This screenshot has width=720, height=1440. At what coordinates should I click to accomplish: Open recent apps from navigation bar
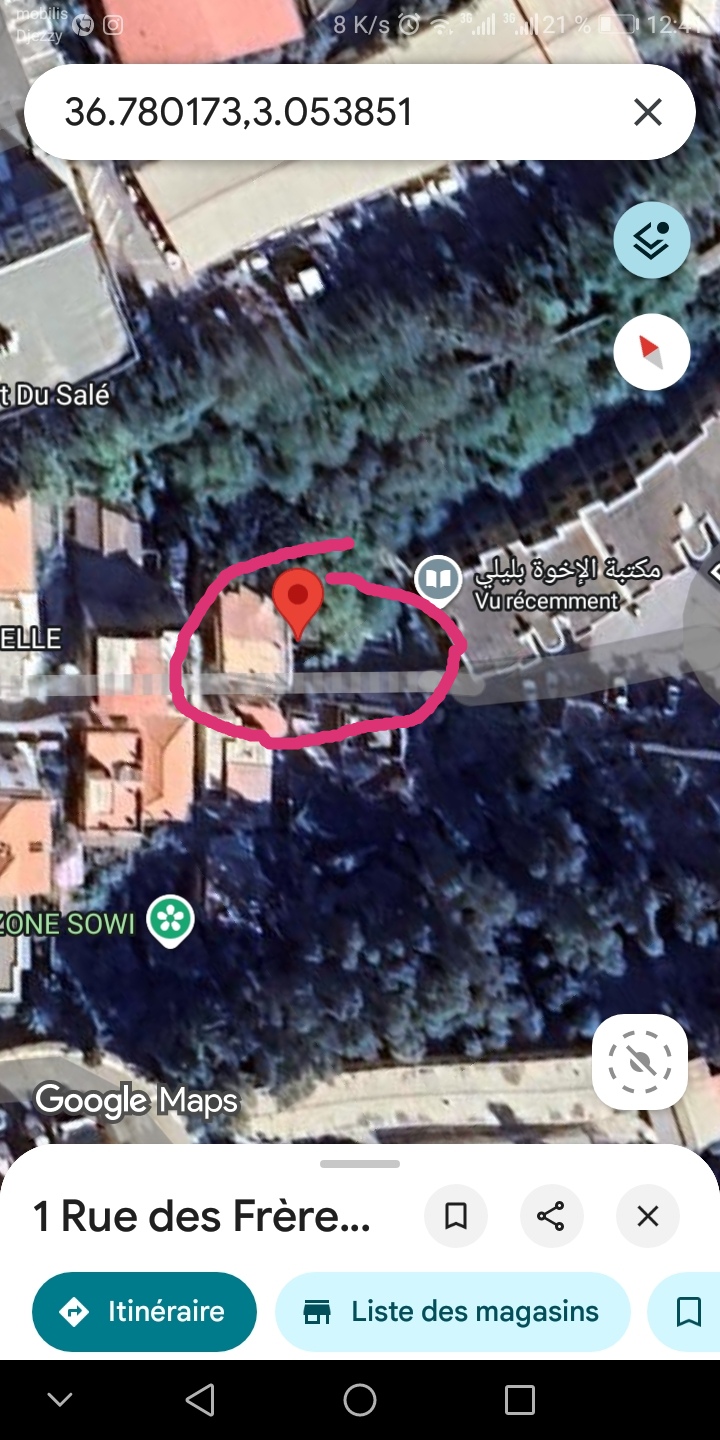pyautogui.click(x=520, y=1400)
